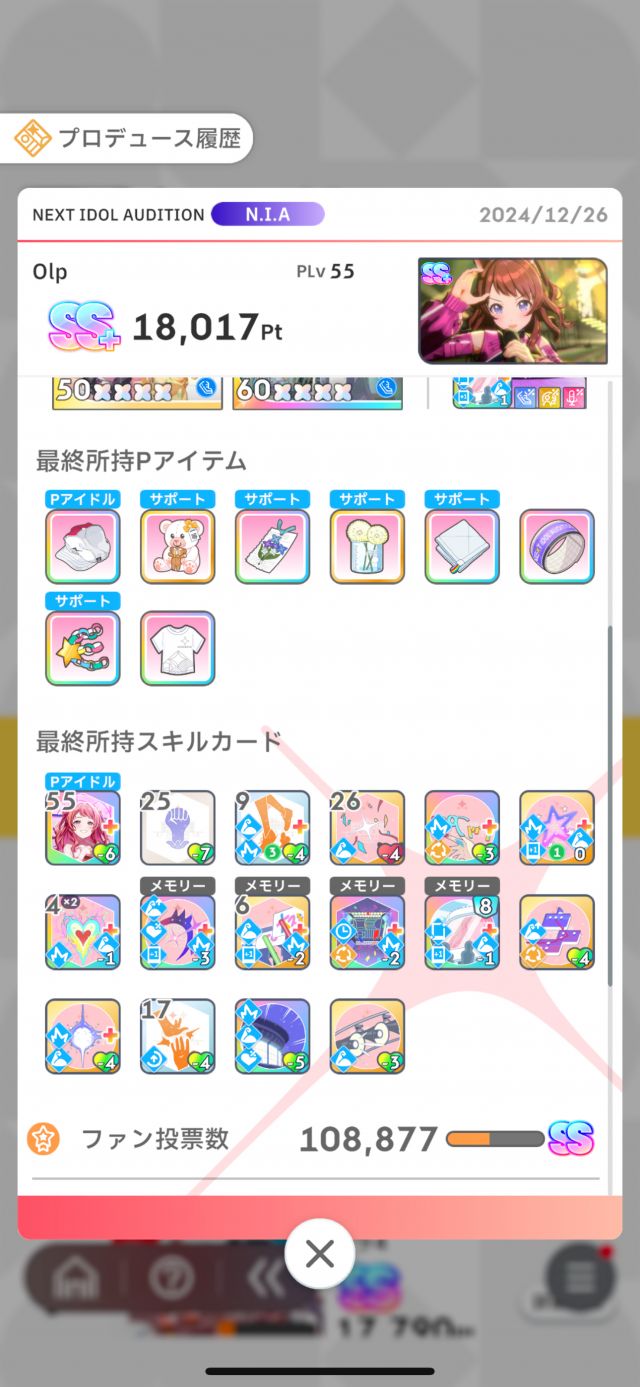Open the memory skill card numbered 8

[x=462, y=932]
